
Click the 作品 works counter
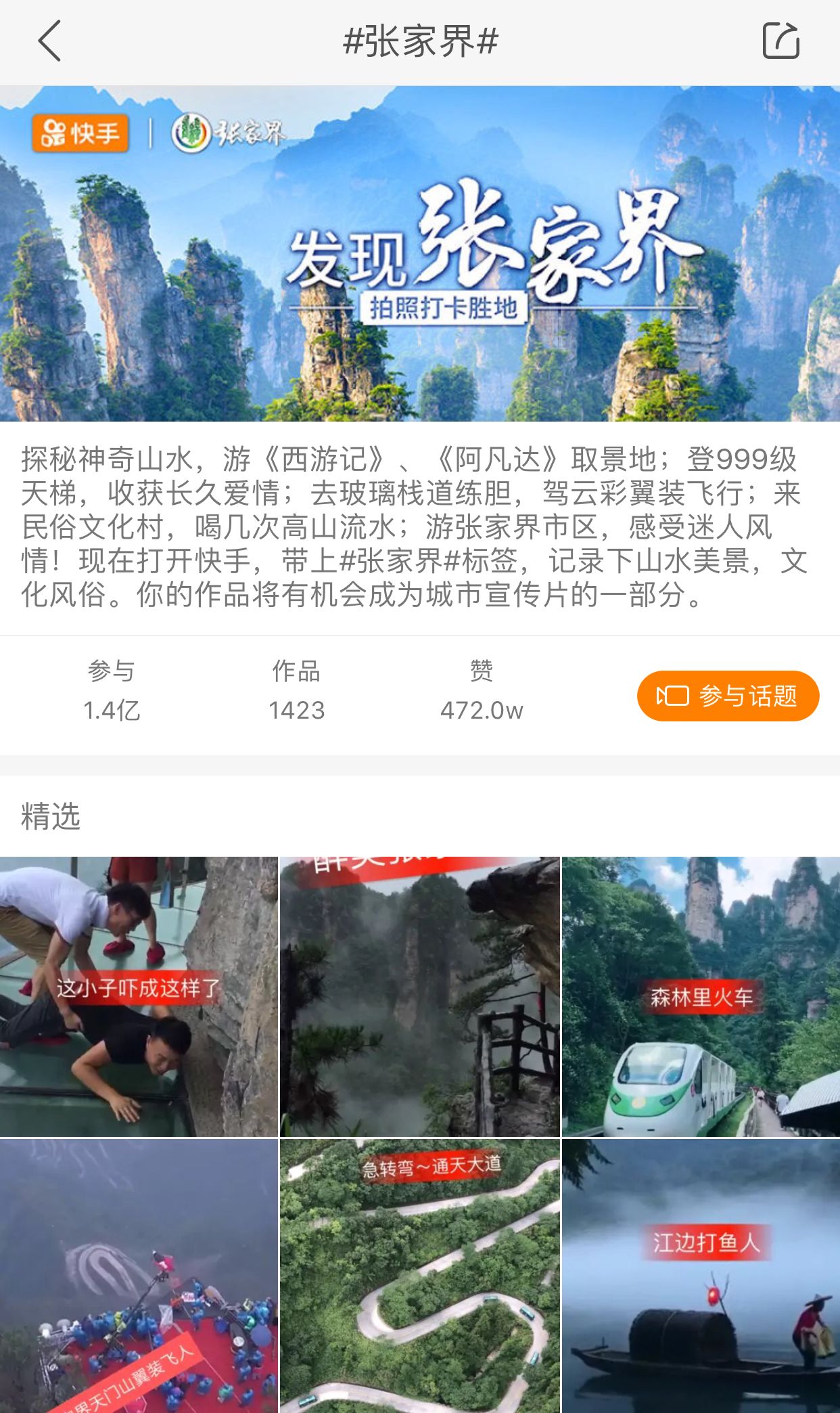point(296,690)
